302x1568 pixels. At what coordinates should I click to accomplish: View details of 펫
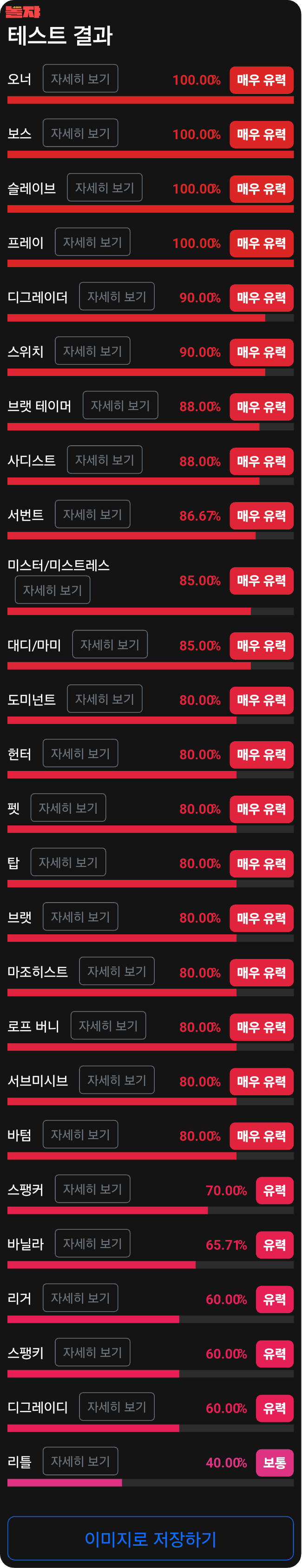[68, 808]
